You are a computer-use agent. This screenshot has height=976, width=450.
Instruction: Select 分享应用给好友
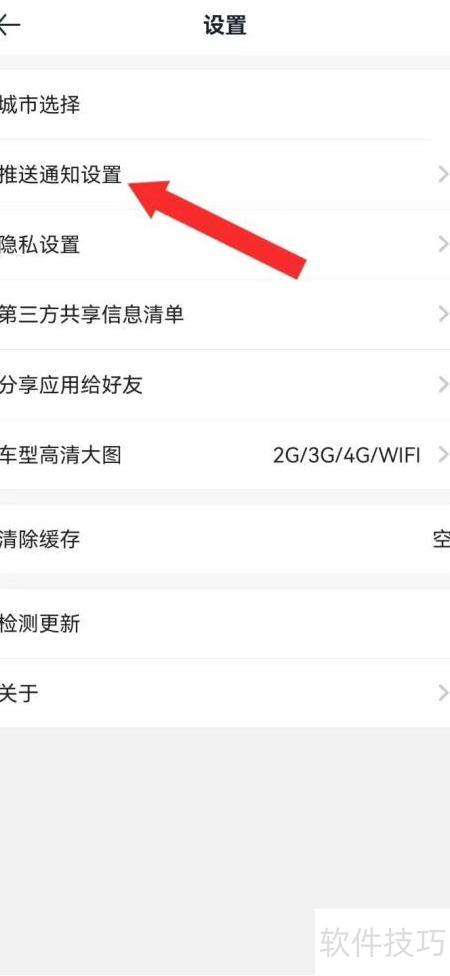225,385
